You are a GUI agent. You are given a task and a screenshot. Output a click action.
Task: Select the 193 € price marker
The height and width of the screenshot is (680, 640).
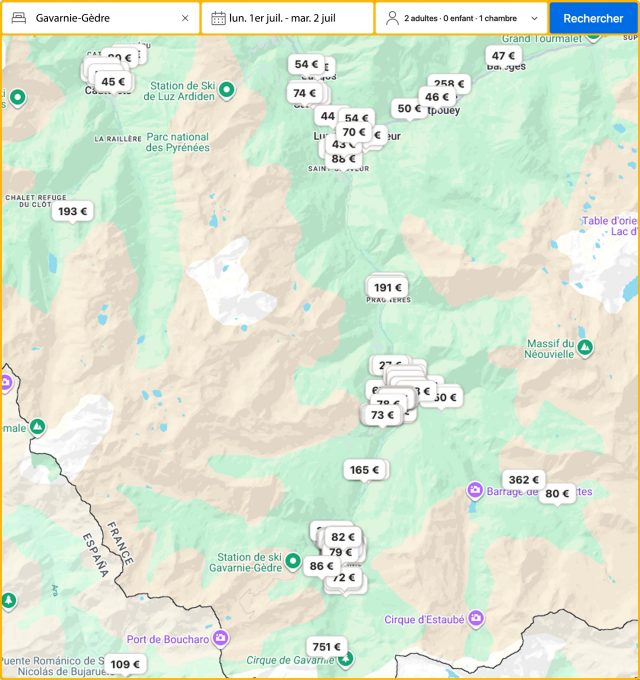pos(73,211)
